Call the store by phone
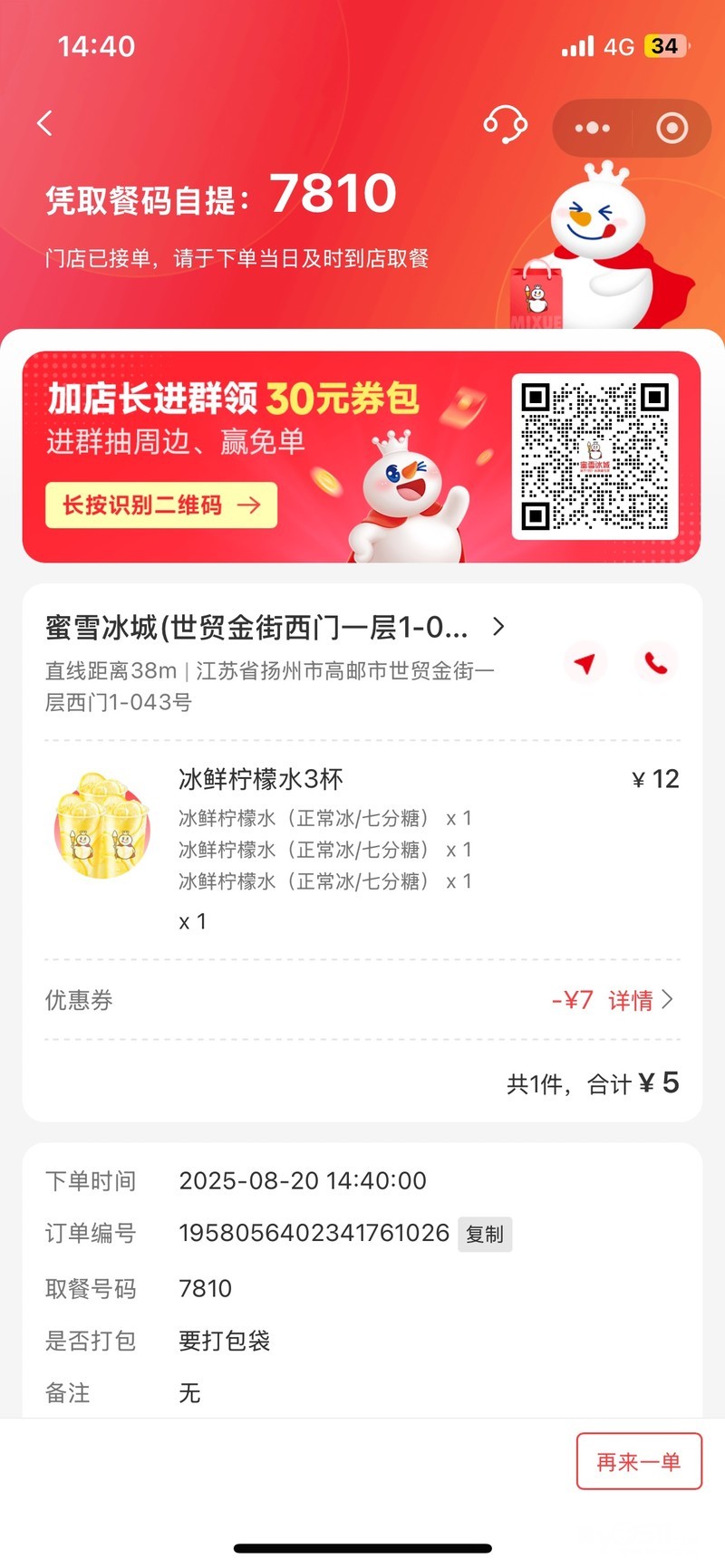 click(655, 664)
